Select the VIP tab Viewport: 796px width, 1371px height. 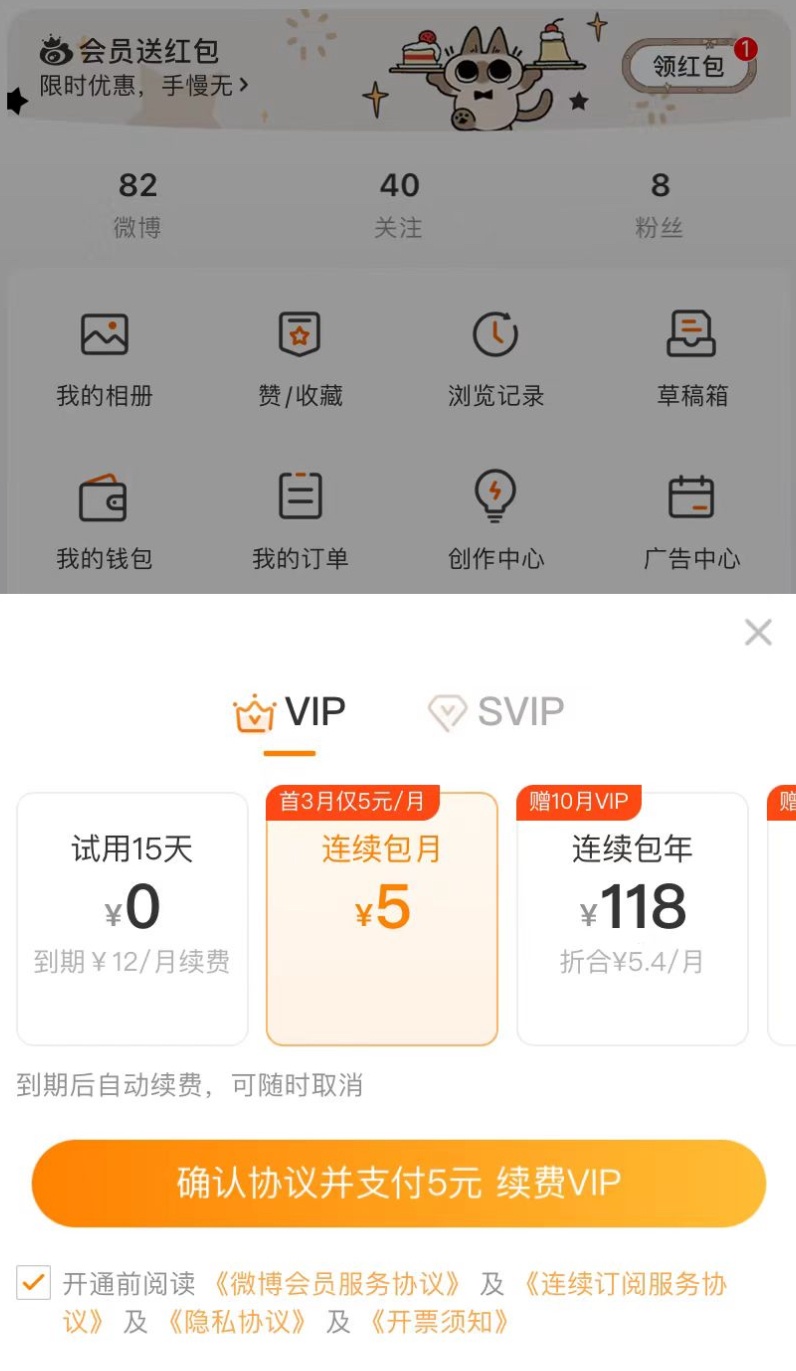[x=290, y=712]
